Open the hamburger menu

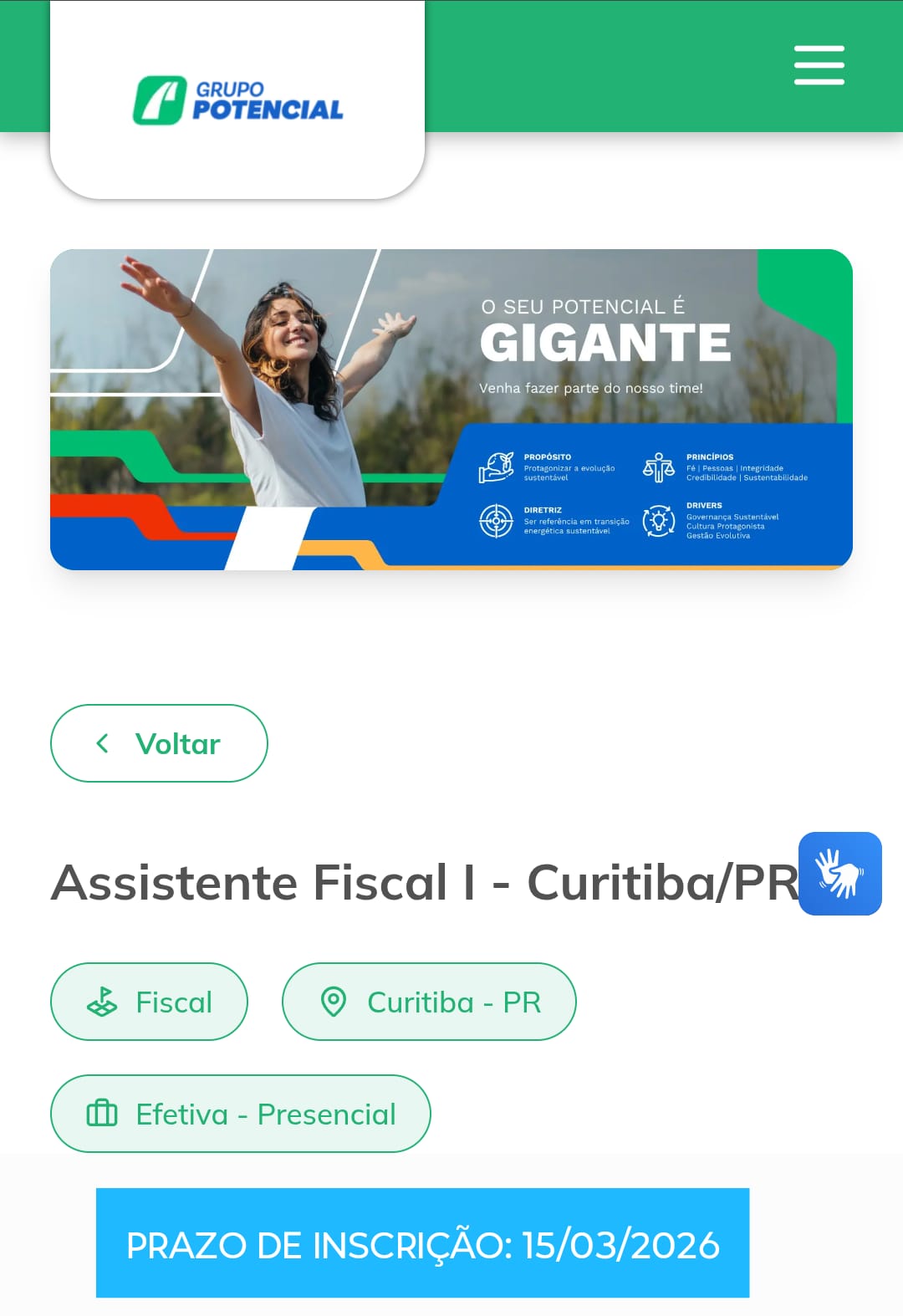click(819, 65)
